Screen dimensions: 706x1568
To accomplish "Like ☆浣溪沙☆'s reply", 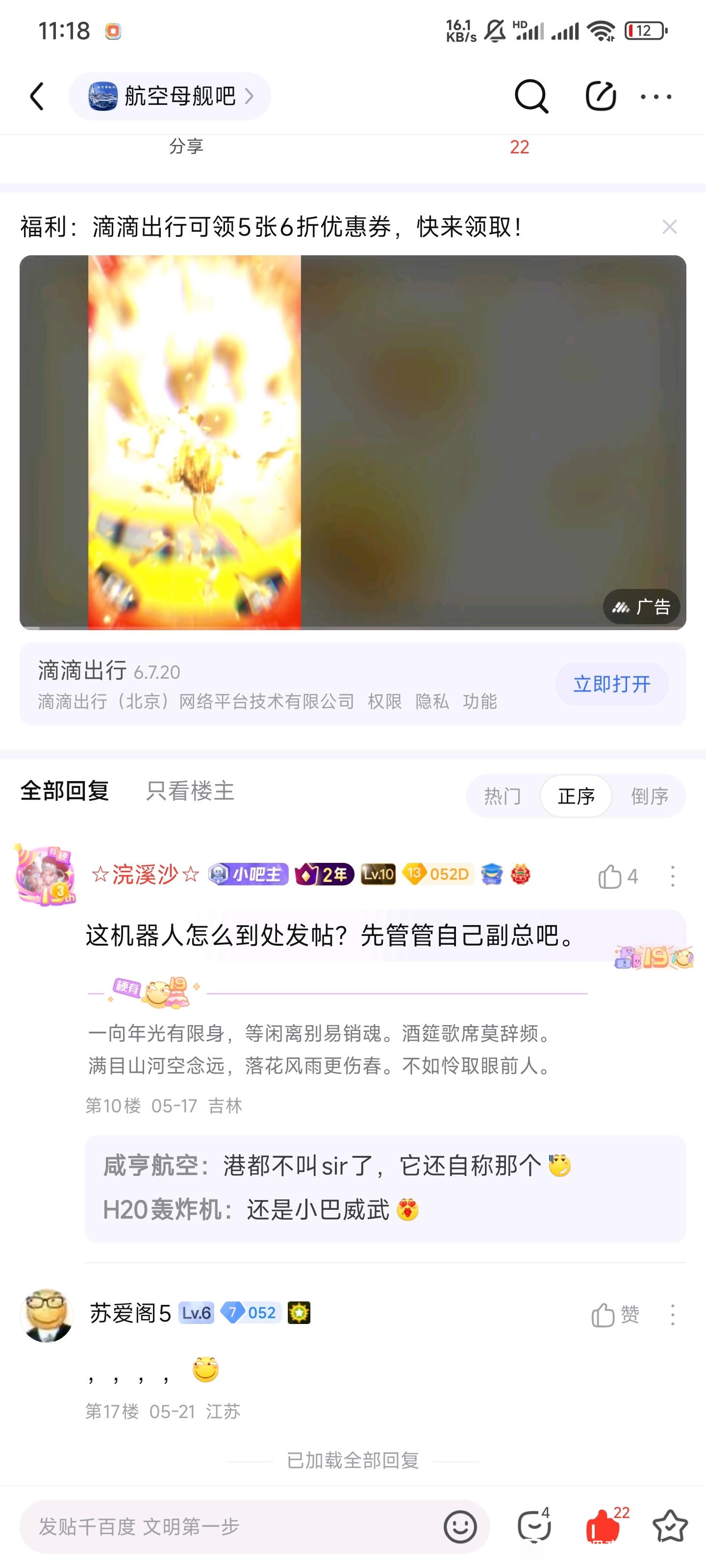I will 617,877.
